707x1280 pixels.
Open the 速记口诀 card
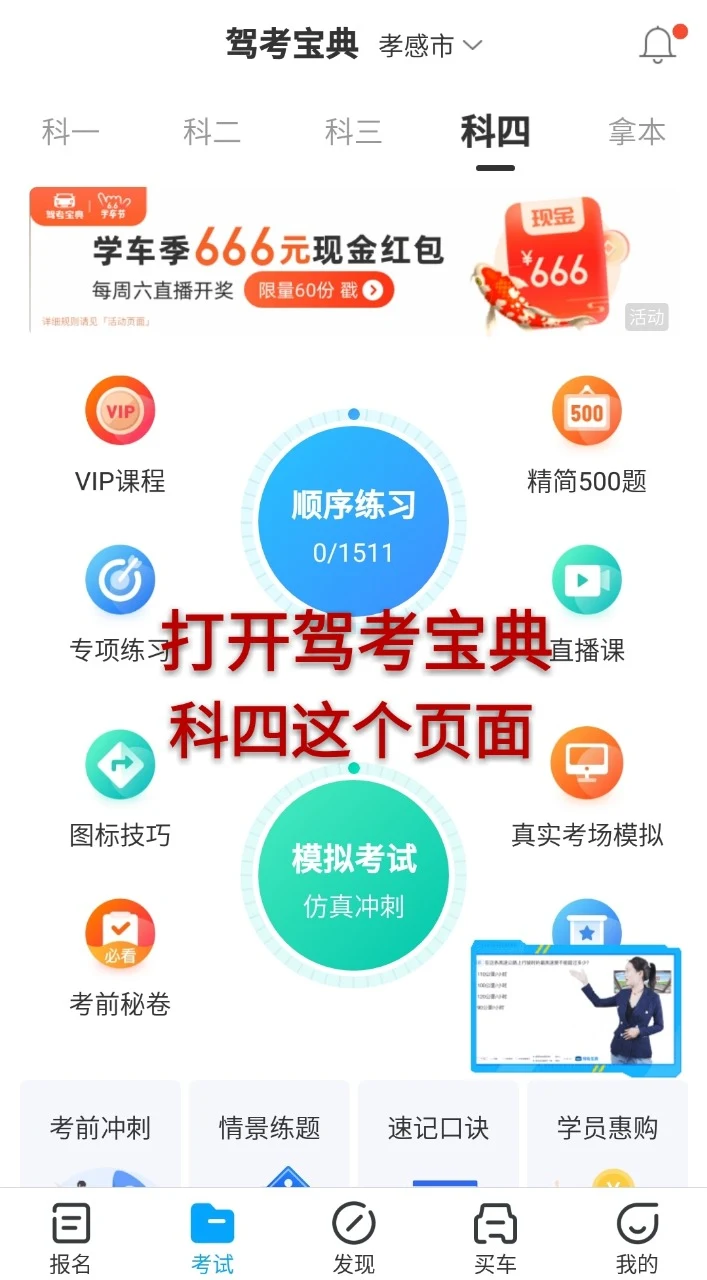click(438, 1132)
